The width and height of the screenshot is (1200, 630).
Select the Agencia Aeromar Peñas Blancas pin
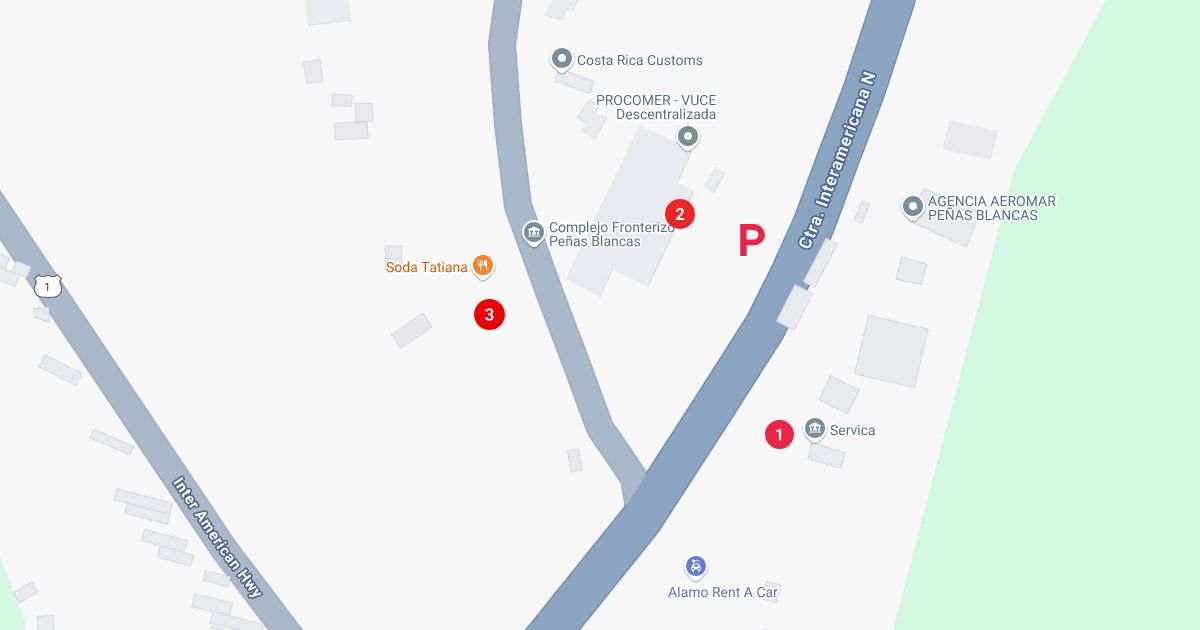pos(912,207)
